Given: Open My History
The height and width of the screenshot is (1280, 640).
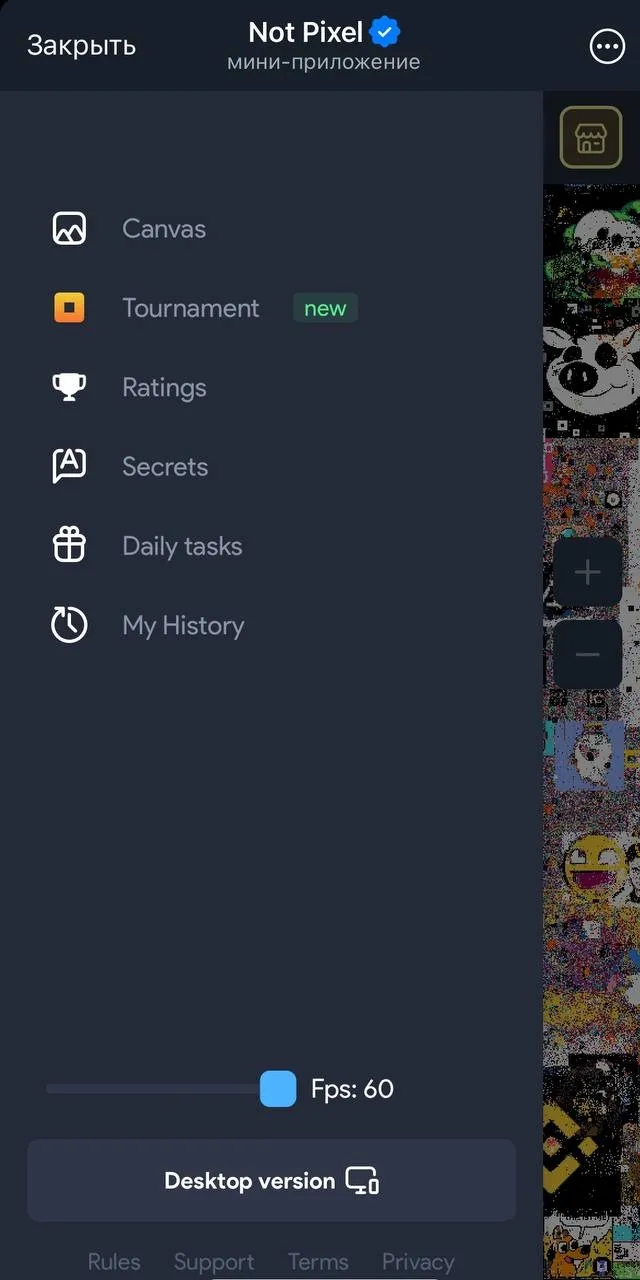Looking at the screenshot, I should click(x=183, y=626).
